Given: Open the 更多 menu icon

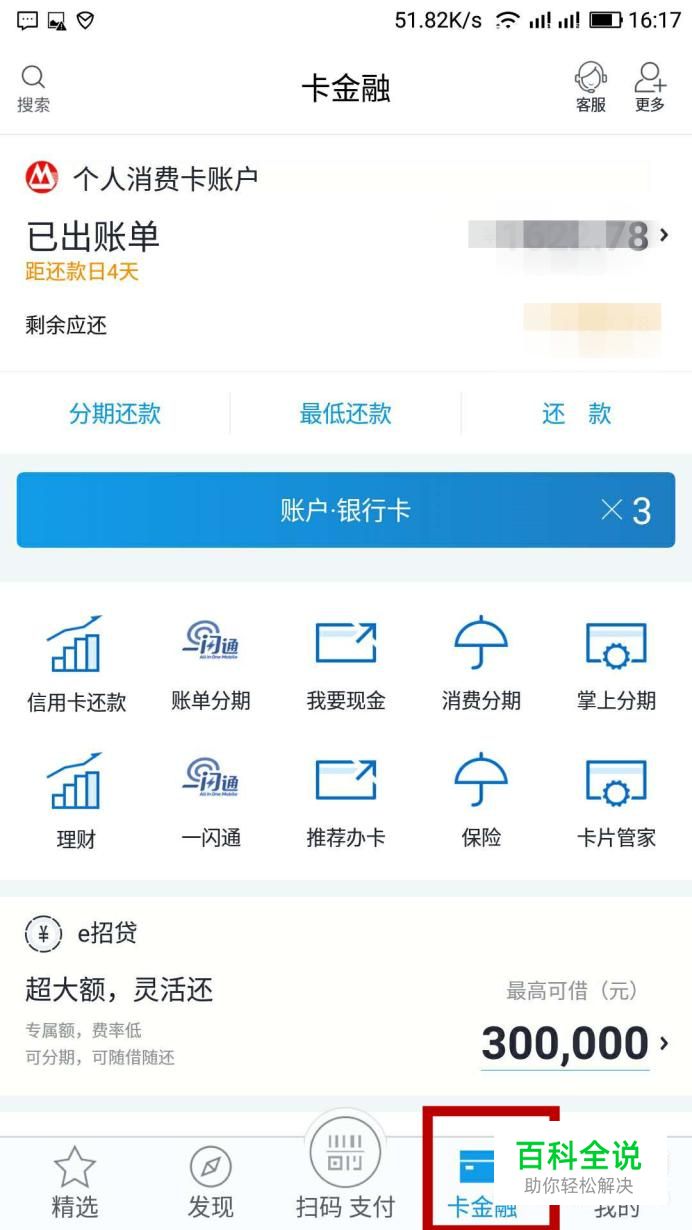Looking at the screenshot, I should 650,88.
